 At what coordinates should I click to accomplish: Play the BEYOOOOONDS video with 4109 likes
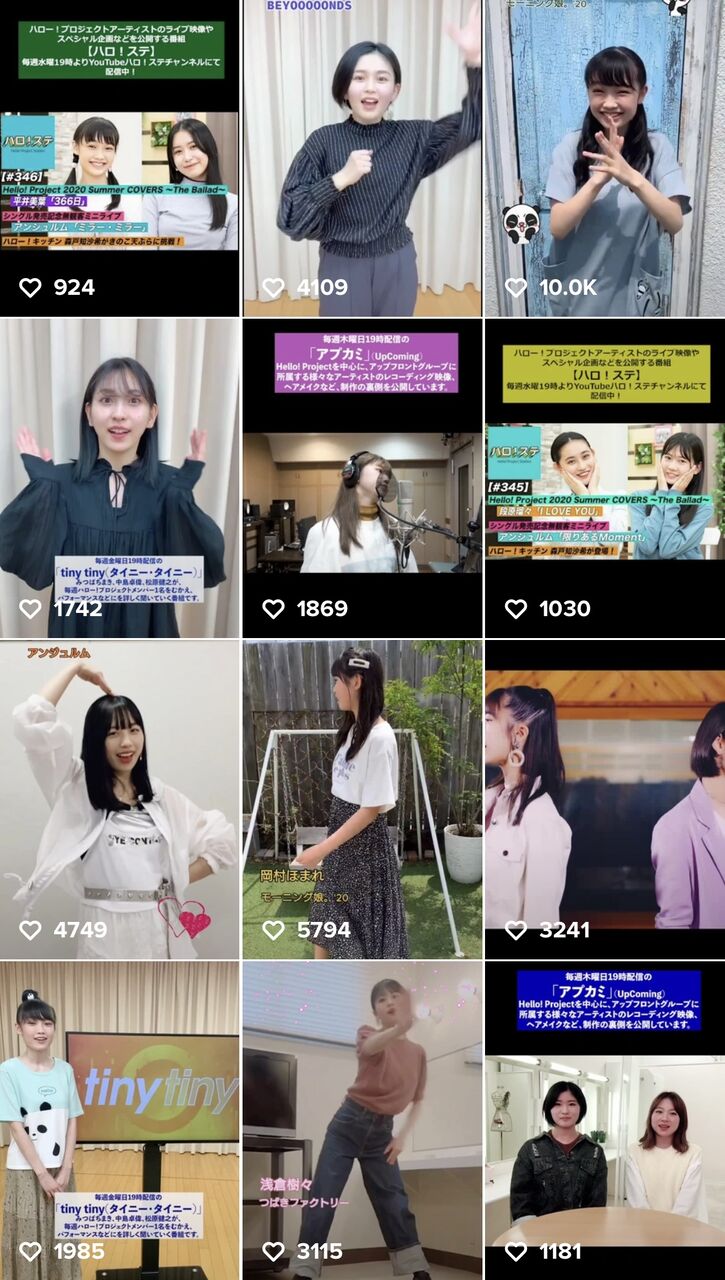click(362, 160)
